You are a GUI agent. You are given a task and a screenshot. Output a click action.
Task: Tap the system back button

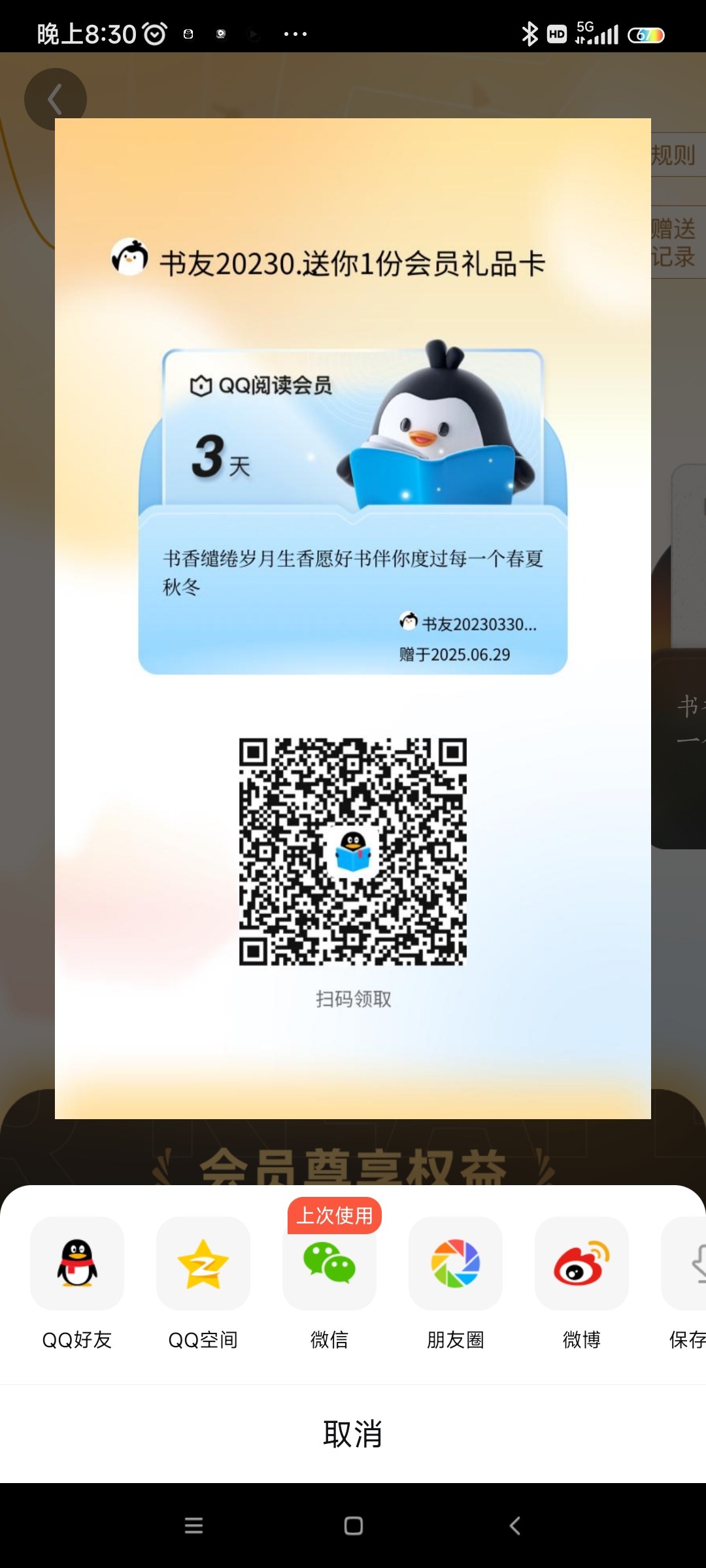pos(515,1526)
